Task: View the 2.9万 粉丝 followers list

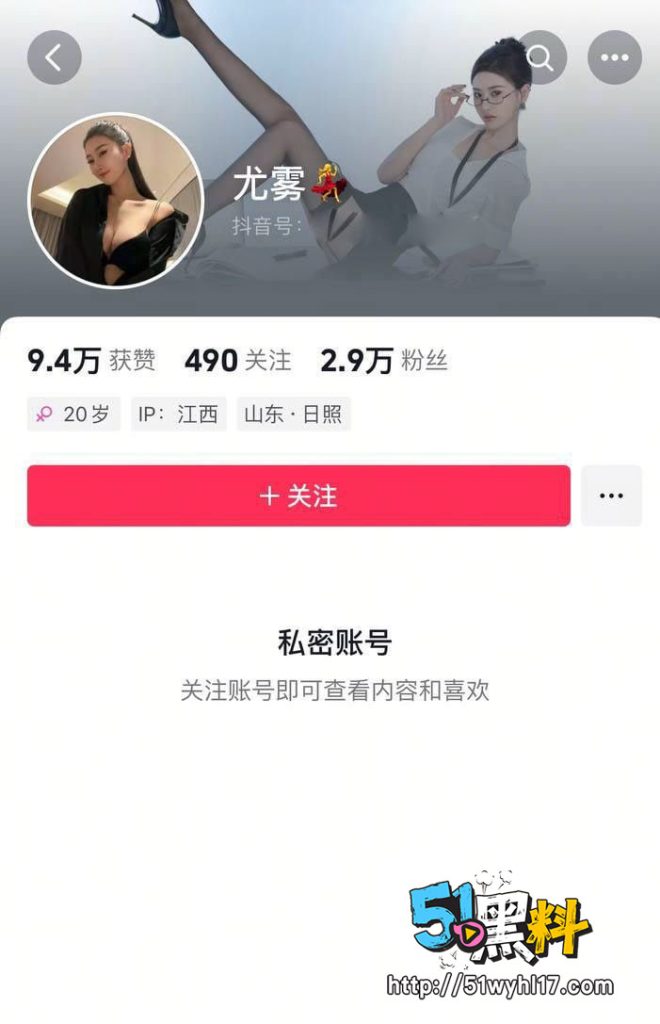Action: [384, 361]
